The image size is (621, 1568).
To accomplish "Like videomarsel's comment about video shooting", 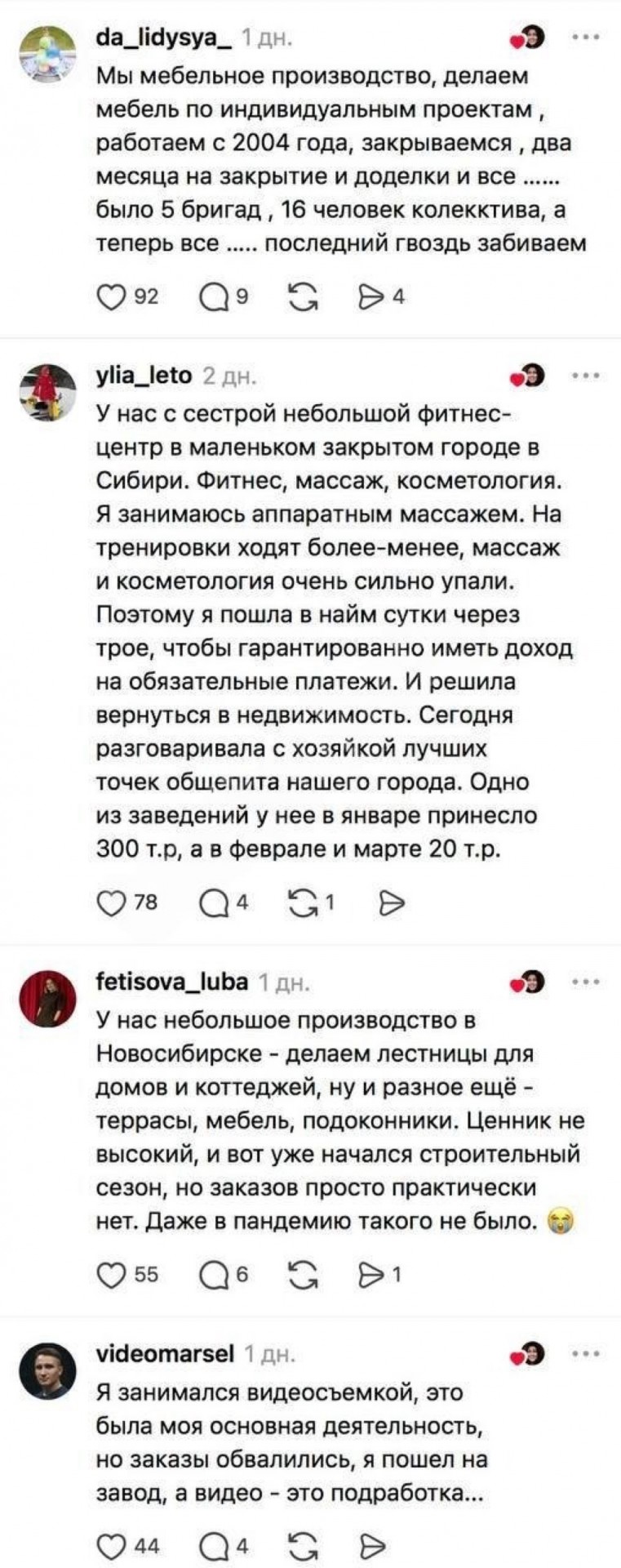I will (109, 1547).
